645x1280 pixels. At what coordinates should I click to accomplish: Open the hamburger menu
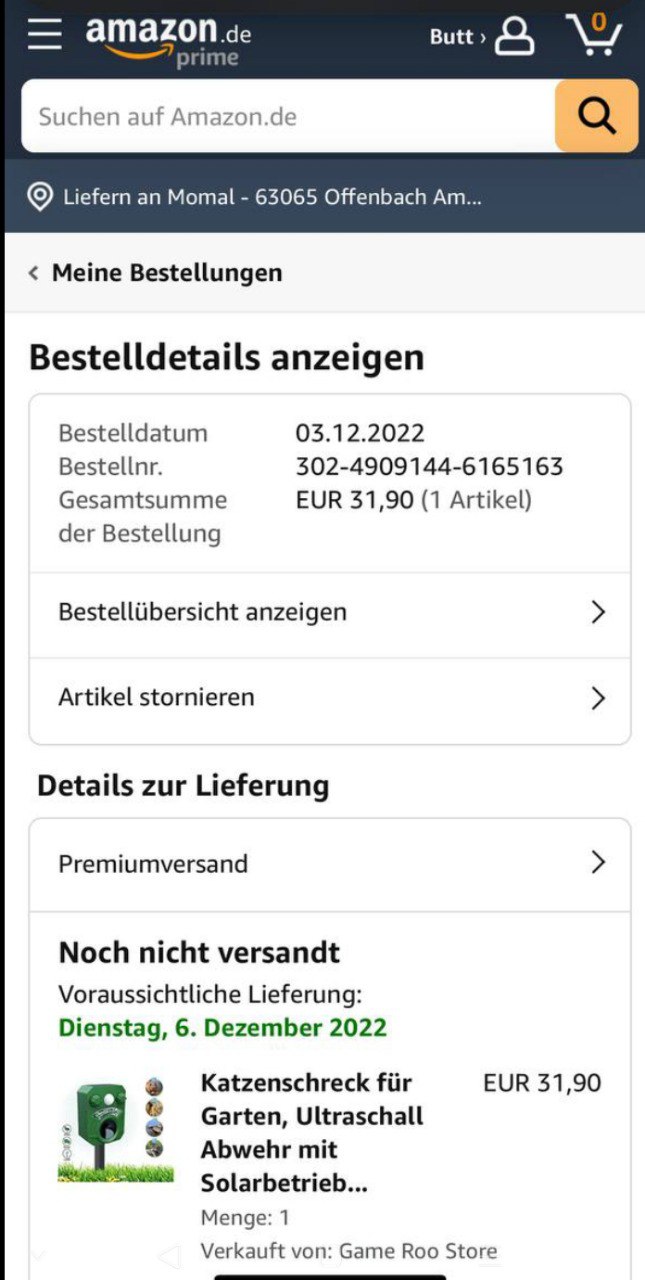tap(44, 34)
